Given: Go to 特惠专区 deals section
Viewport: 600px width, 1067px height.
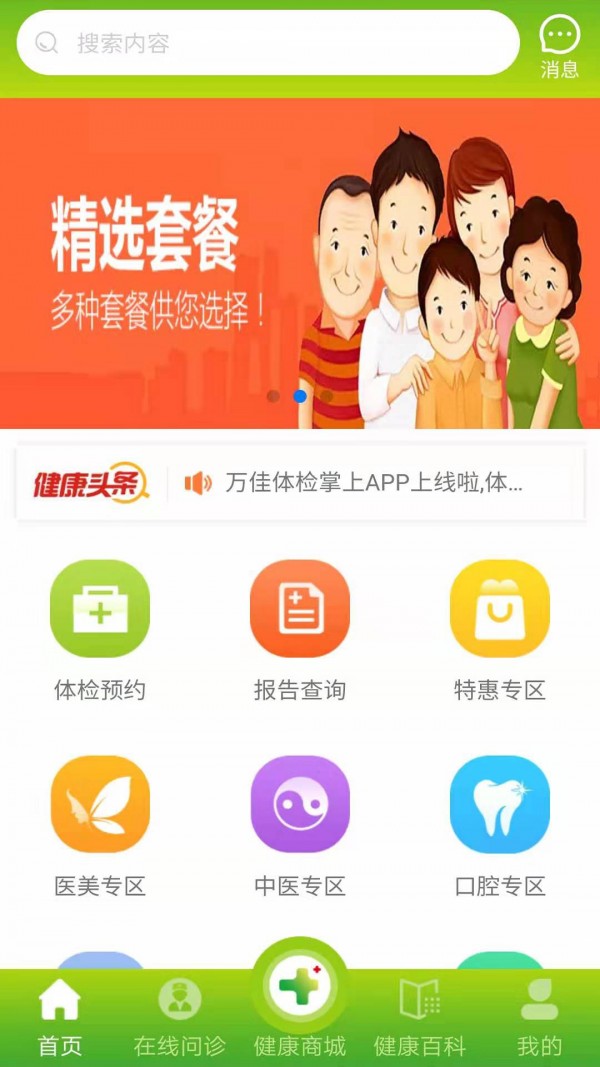Looking at the screenshot, I should point(500,628).
